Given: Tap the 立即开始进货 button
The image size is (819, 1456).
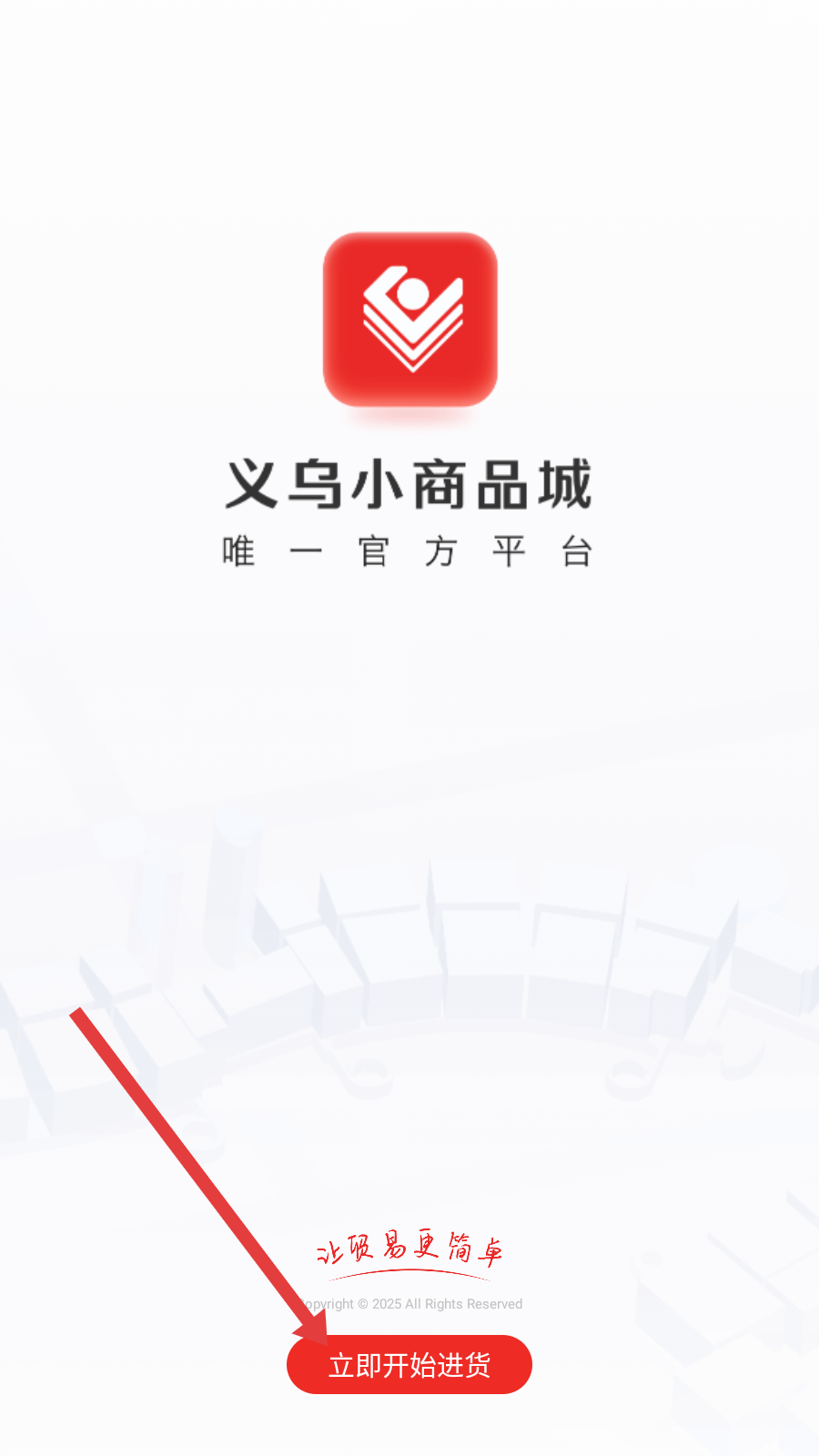Looking at the screenshot, I should [409, 1364].
